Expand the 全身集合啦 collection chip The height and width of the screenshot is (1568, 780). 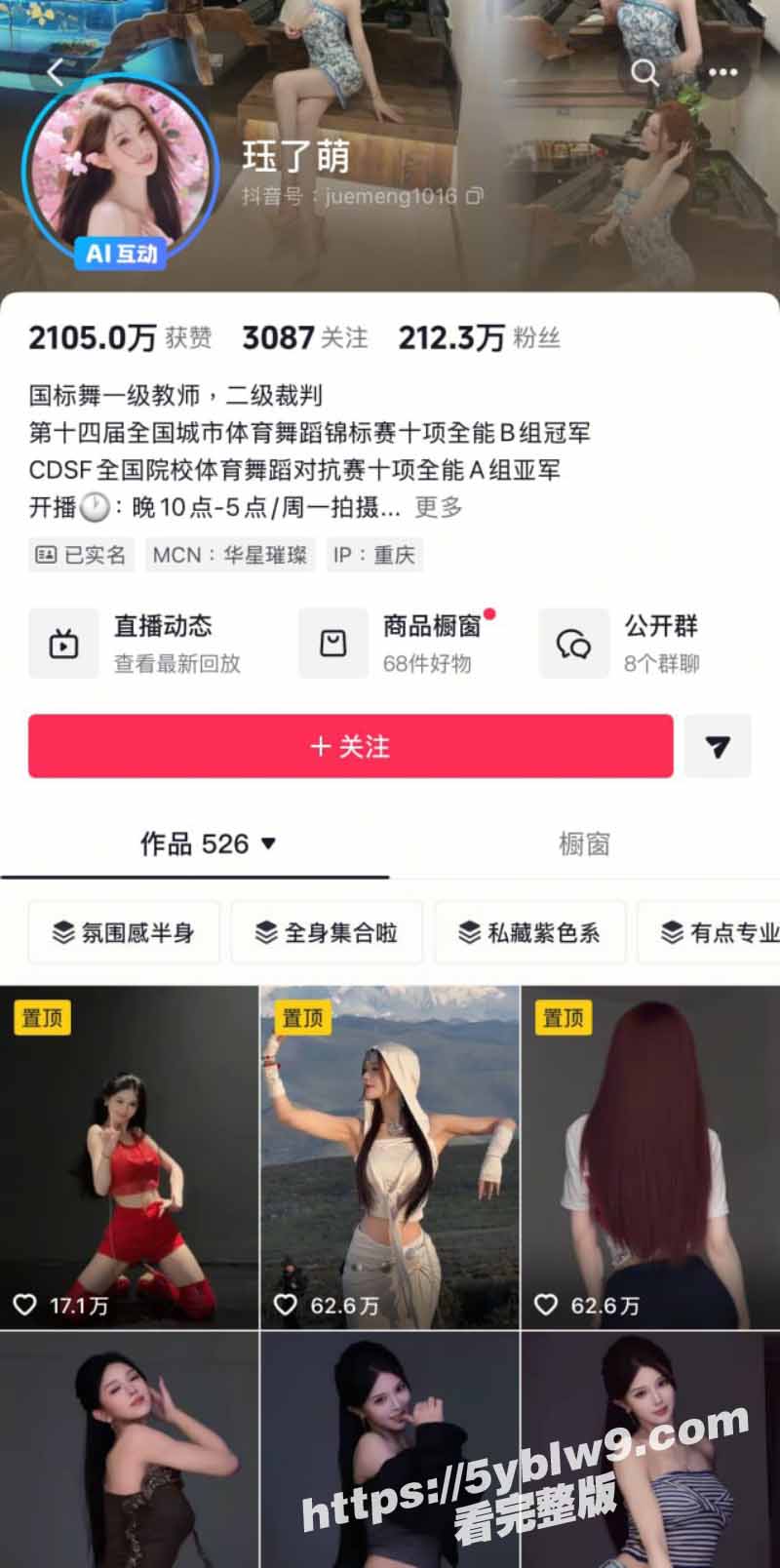pos(327,932)
